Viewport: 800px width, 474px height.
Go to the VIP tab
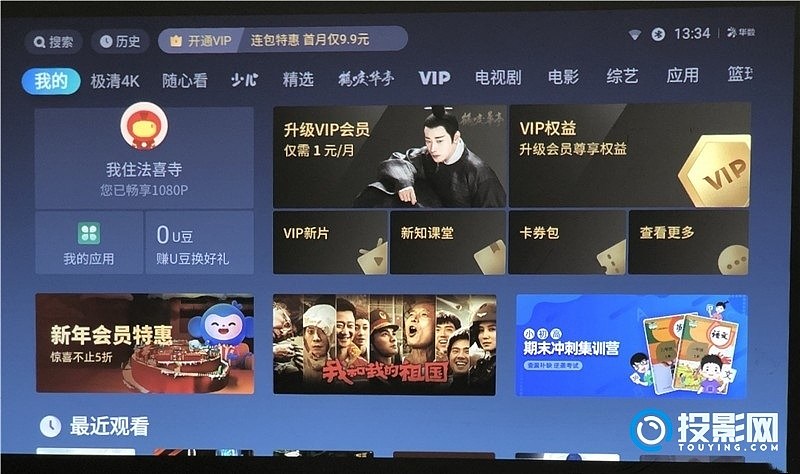pos(434,78)
